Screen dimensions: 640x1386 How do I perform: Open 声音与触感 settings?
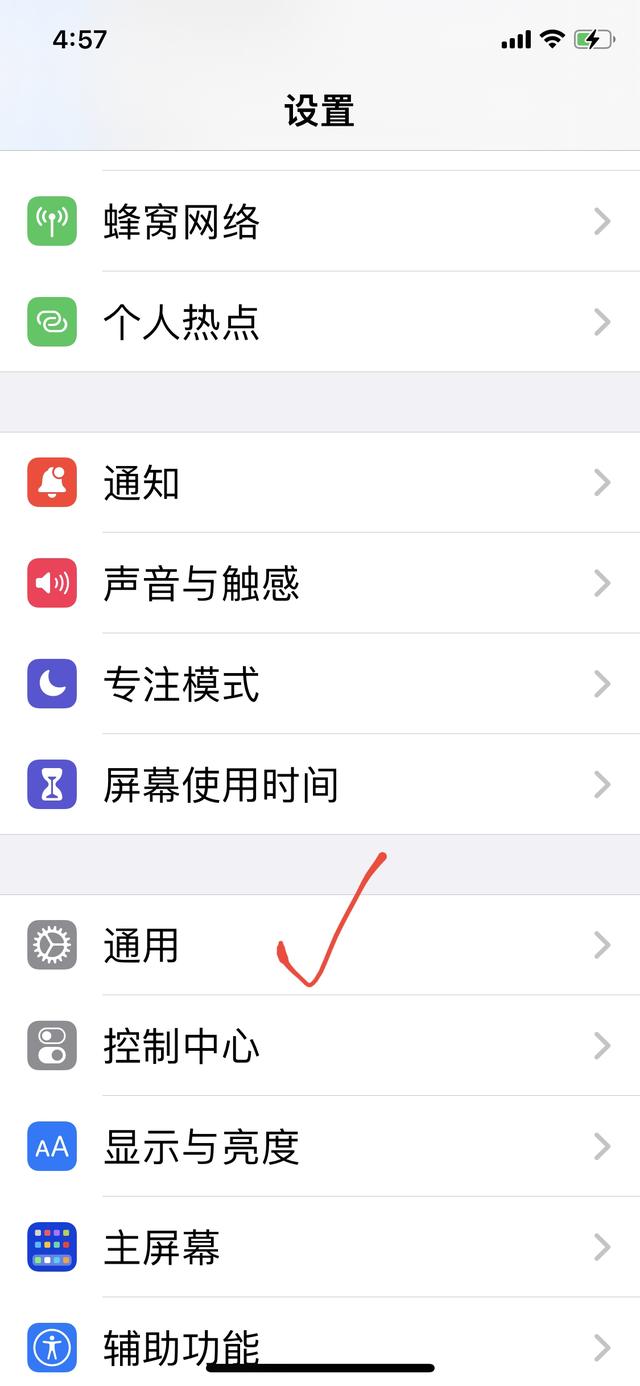[320, 583]
